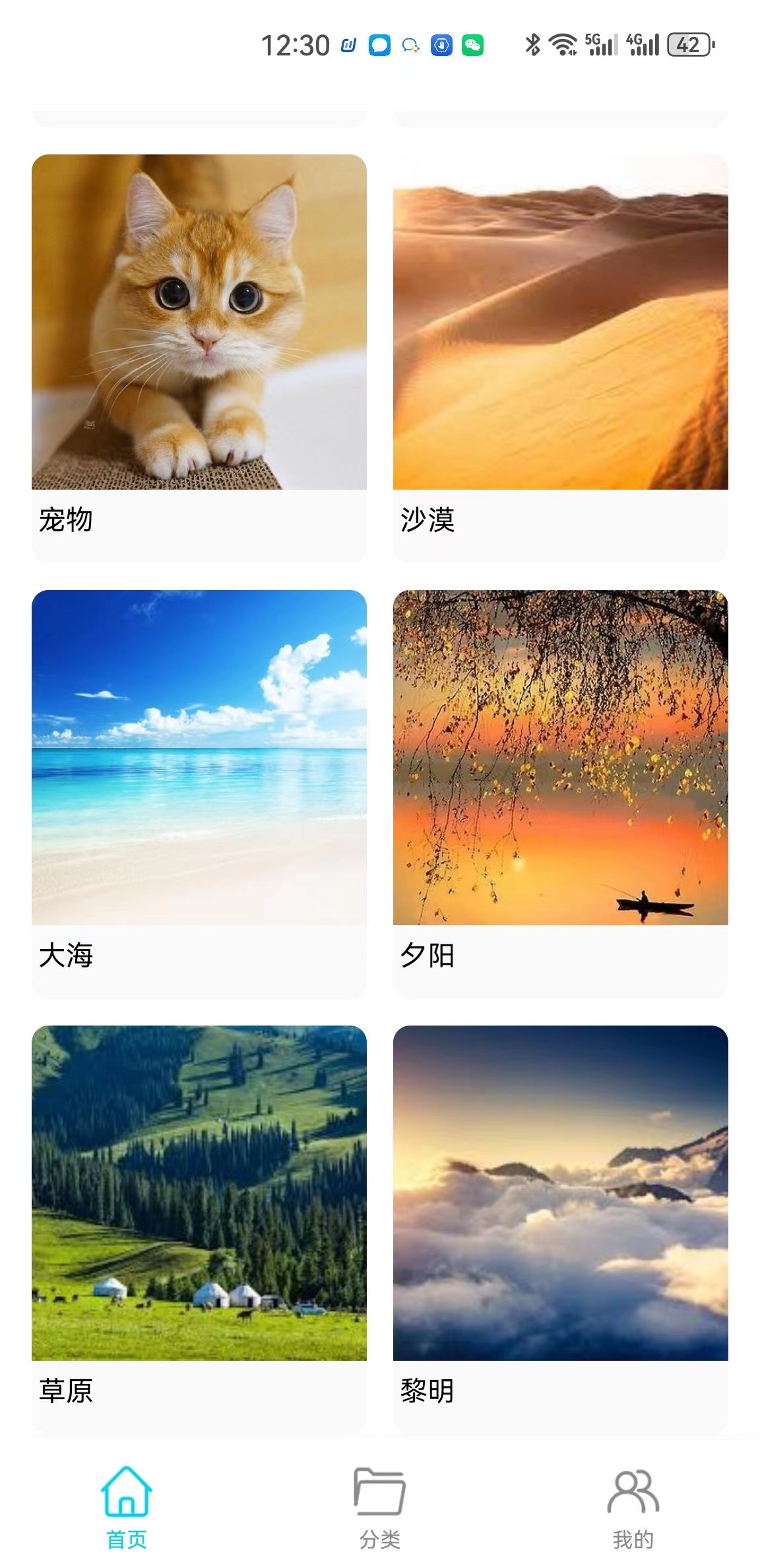Tap the WeChat icon in status bar
The width and height of the screenshot is (760, 1568).
click(x=474, y=44)
